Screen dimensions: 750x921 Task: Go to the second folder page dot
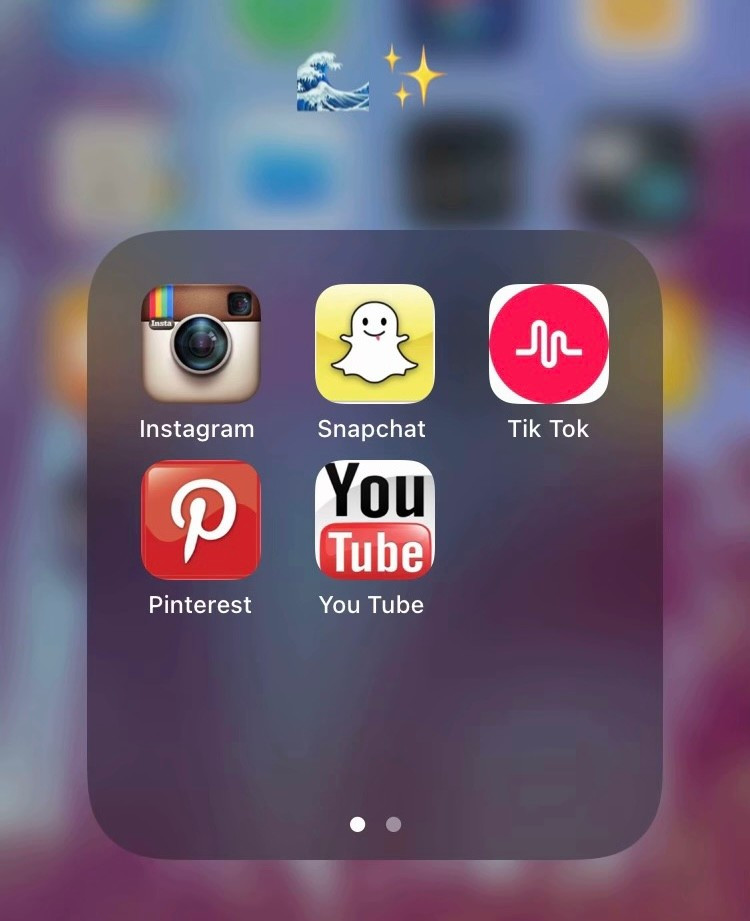[394, 825]
